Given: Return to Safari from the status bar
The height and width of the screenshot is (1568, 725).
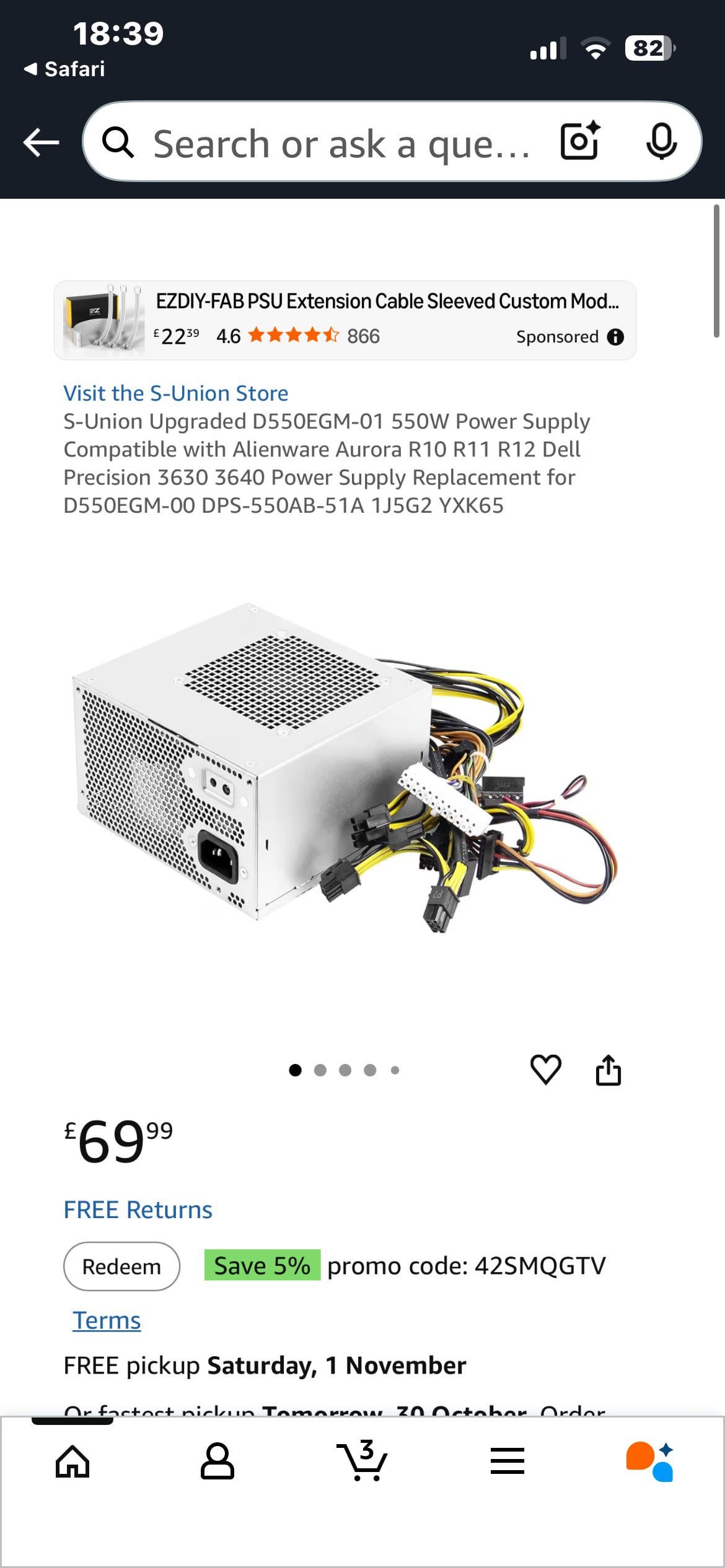Looking at the screenshot, I should (64, 69).
